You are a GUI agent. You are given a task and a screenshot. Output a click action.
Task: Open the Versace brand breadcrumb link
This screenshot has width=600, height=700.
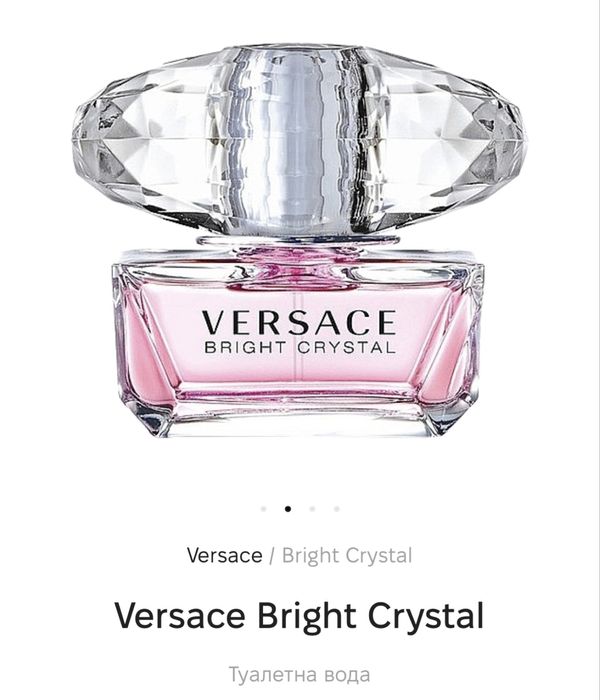click(x=224, y=556)
